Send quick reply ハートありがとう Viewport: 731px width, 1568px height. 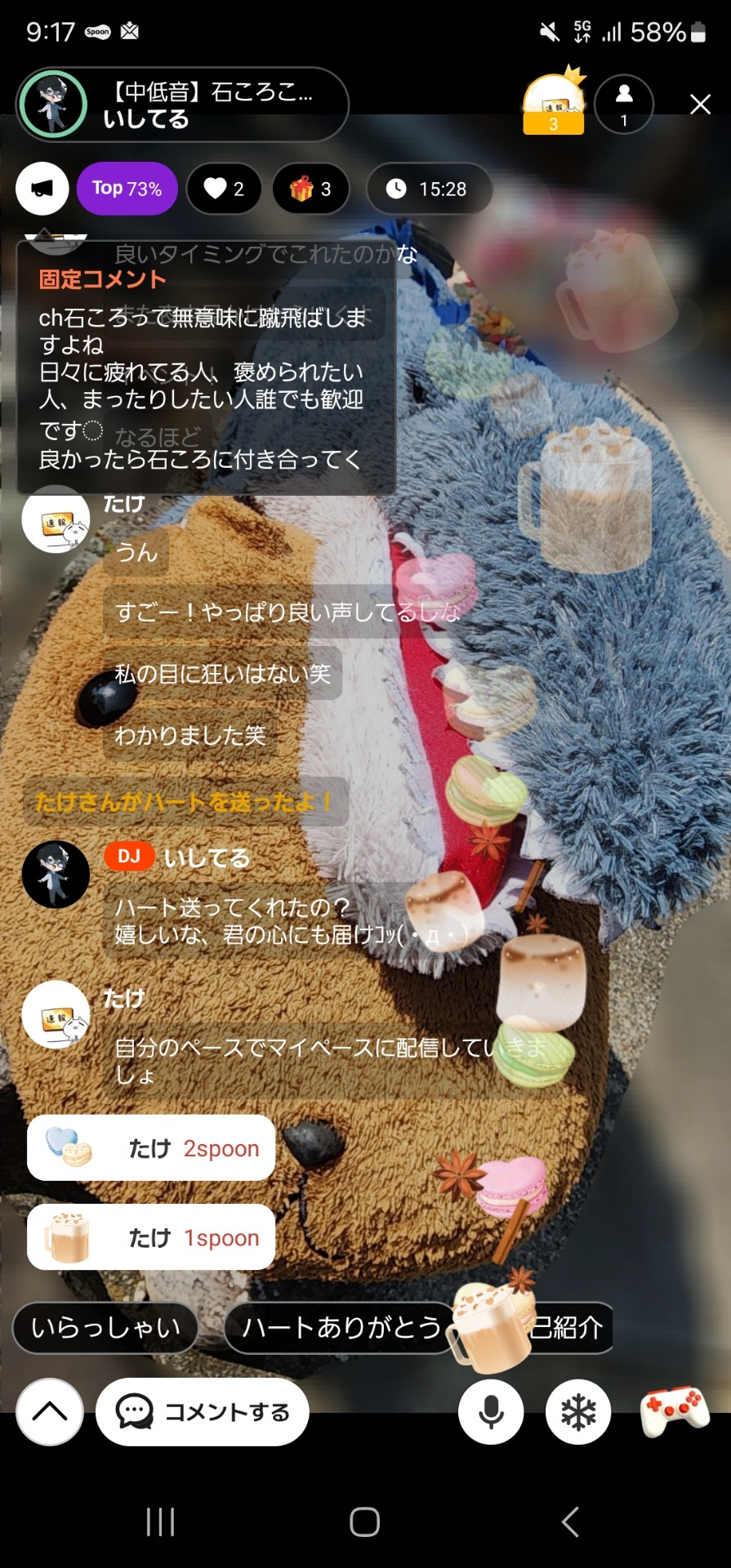tap(340, 1328)
